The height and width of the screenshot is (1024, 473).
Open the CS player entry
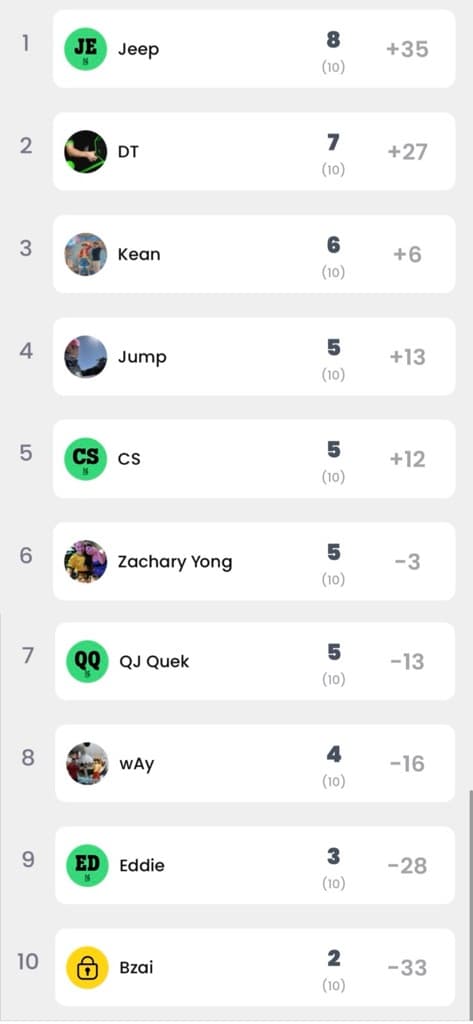click(253, 459)
